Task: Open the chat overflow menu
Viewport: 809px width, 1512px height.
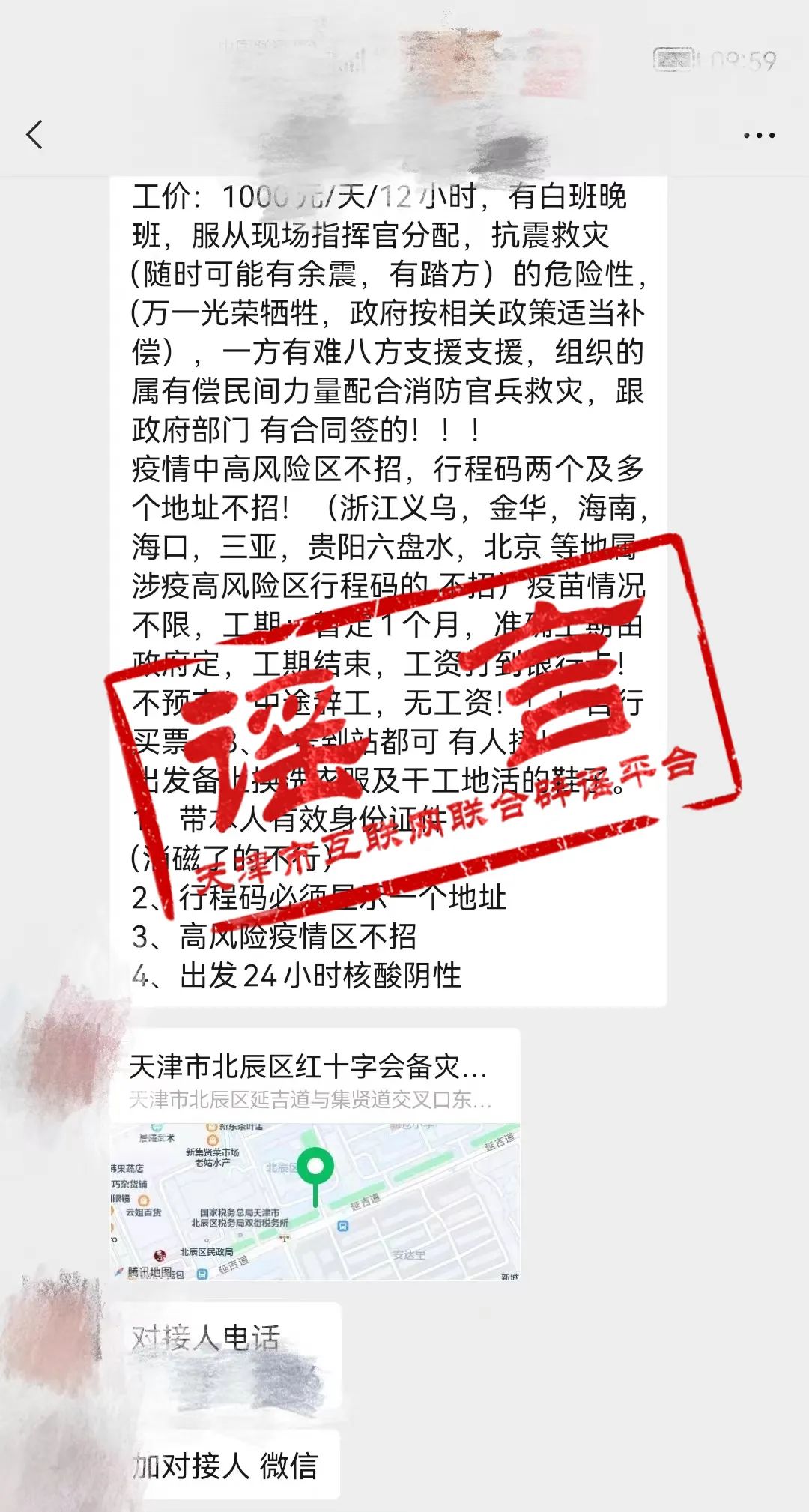Action: point(758,136)
